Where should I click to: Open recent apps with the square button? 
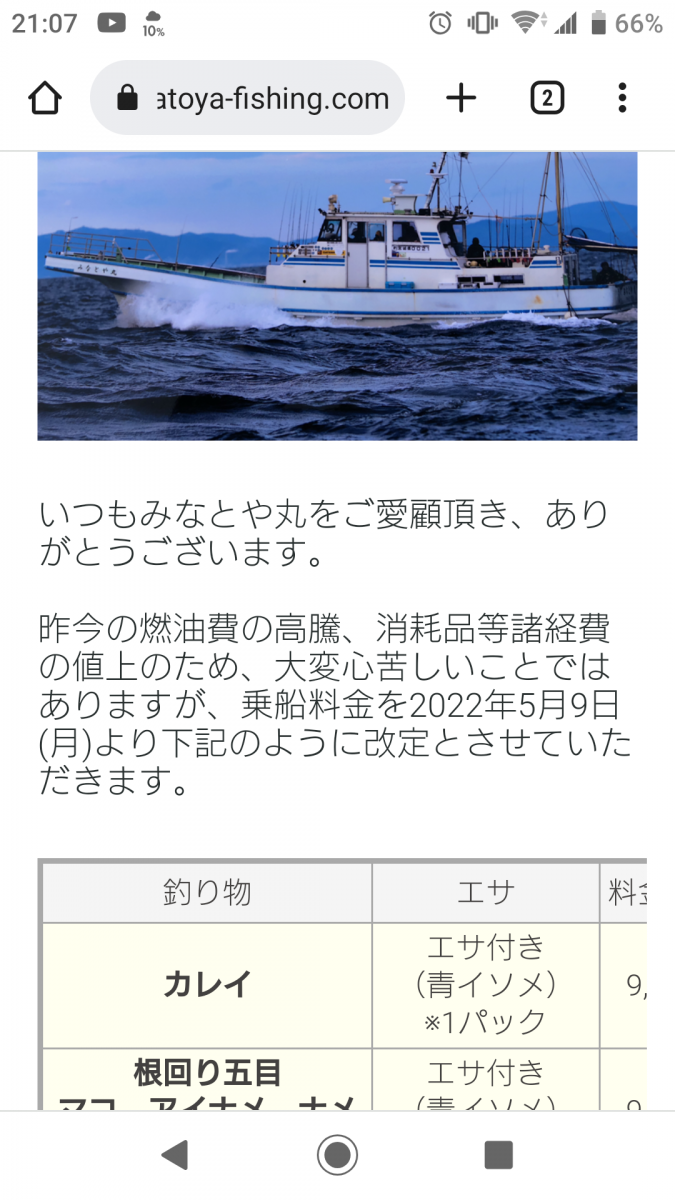click(x=498, y=1155)
